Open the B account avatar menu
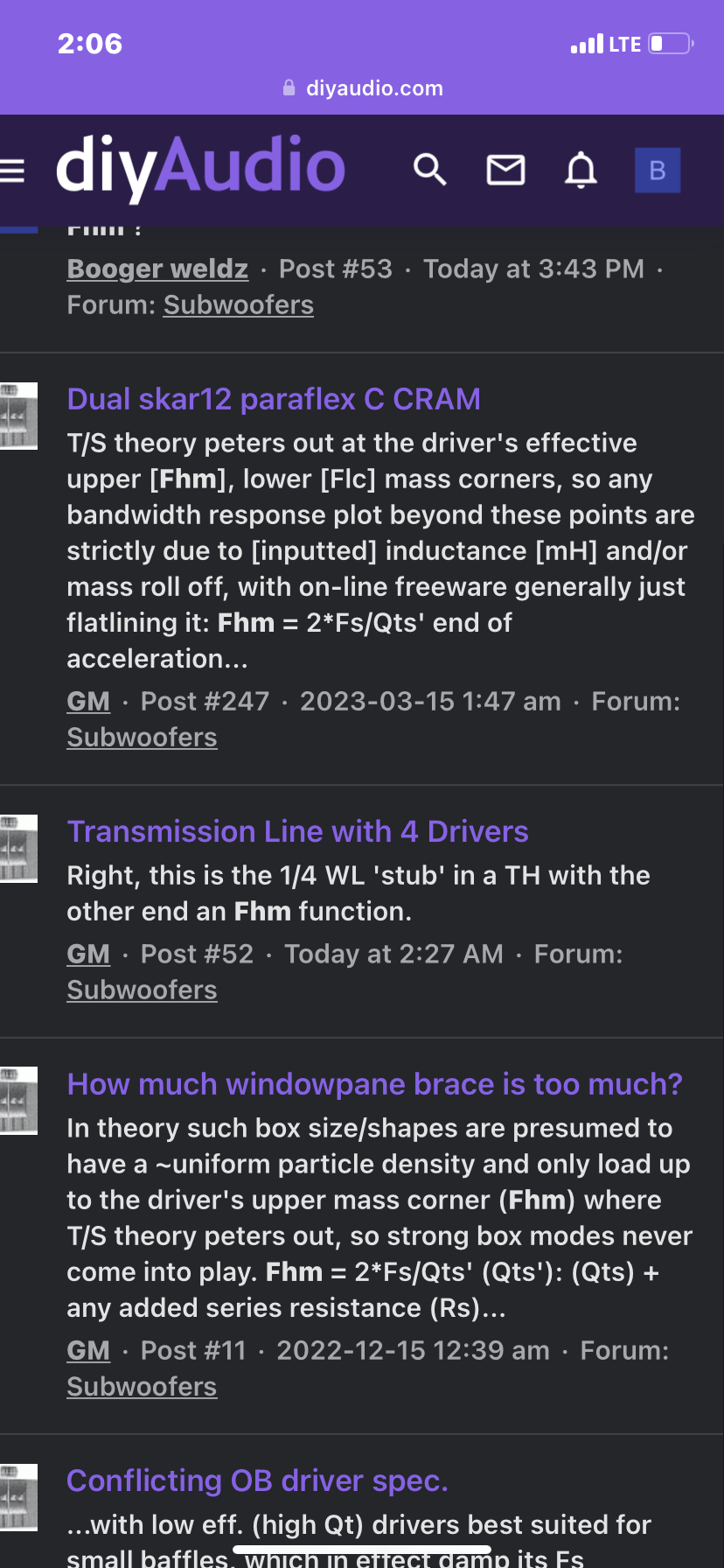The height and width of the screenshot is (1568, 724). tap(658, 170)
